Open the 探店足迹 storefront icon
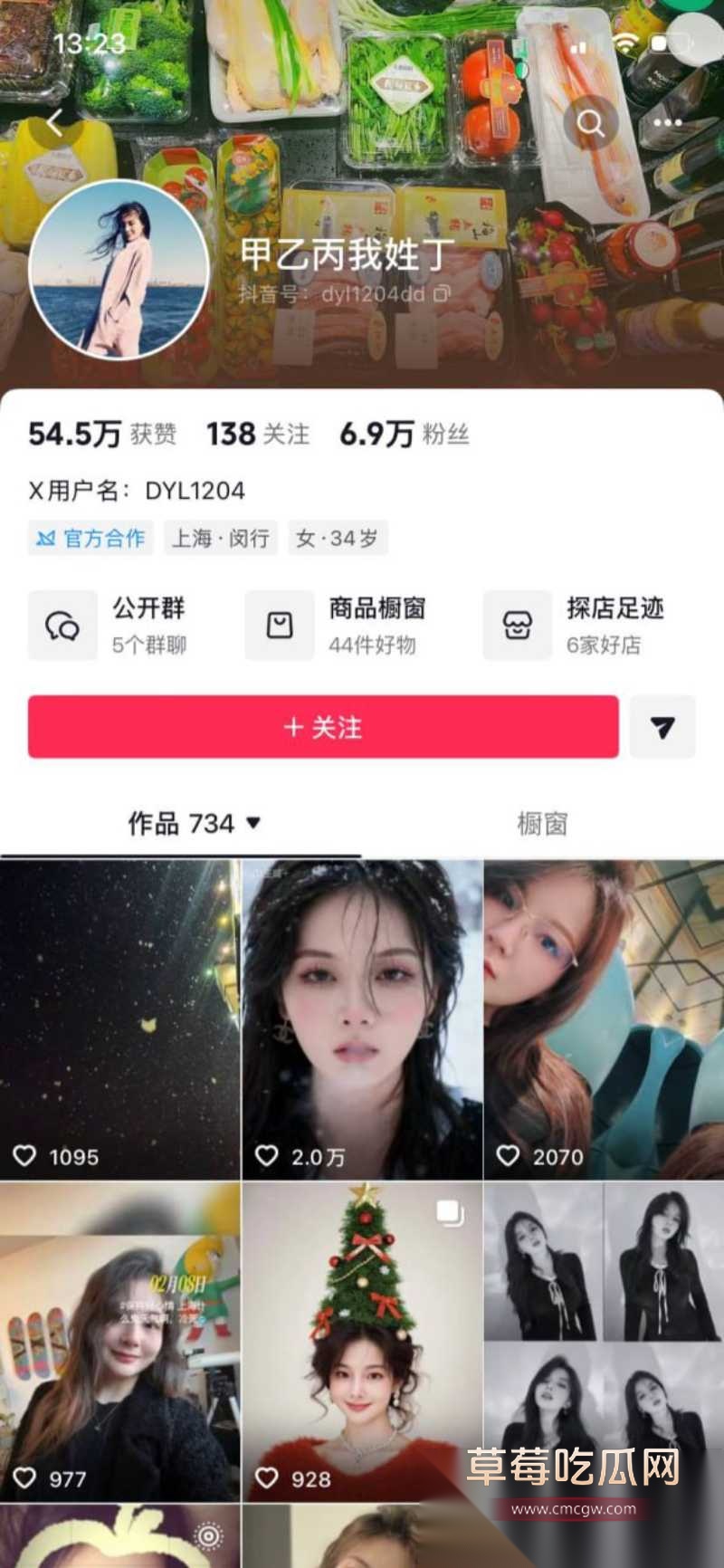Image resolution: width=724 pixels, height=1568 pixels. pyautogui.click(x=518, y=624)
